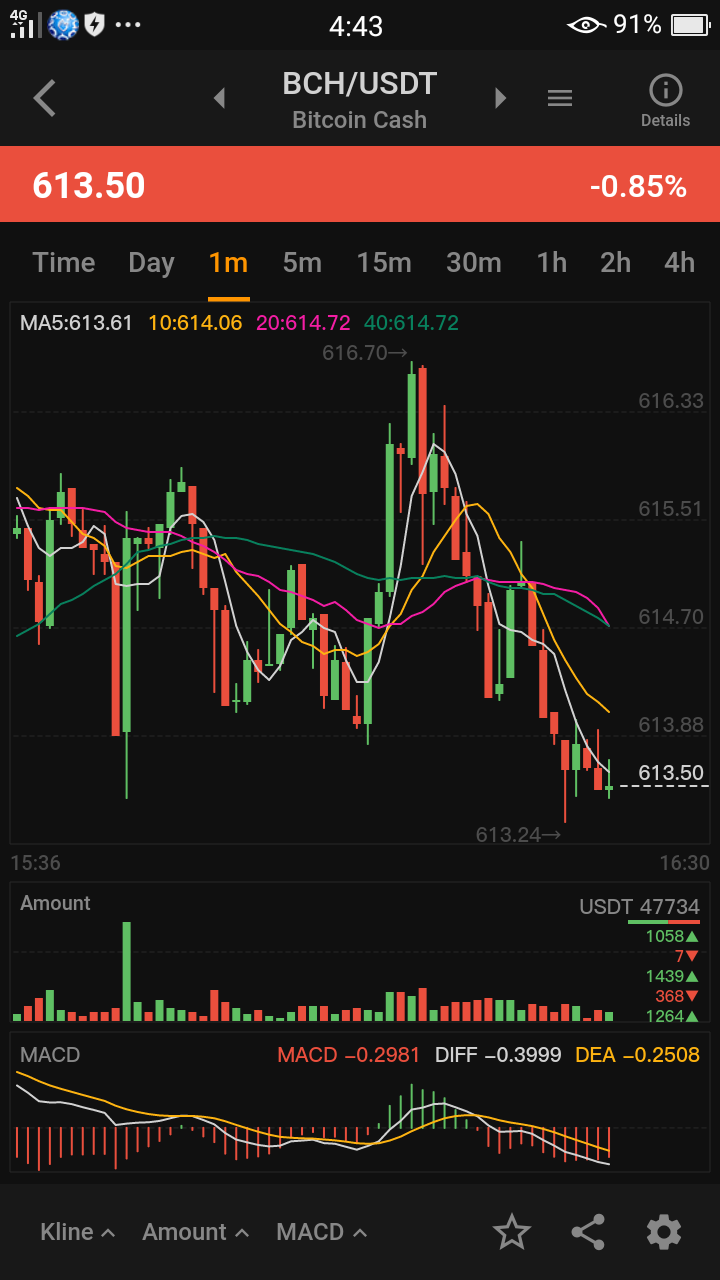Choose the 30m interval
This screenshot has width=720, height=1280.
(474, 263)
